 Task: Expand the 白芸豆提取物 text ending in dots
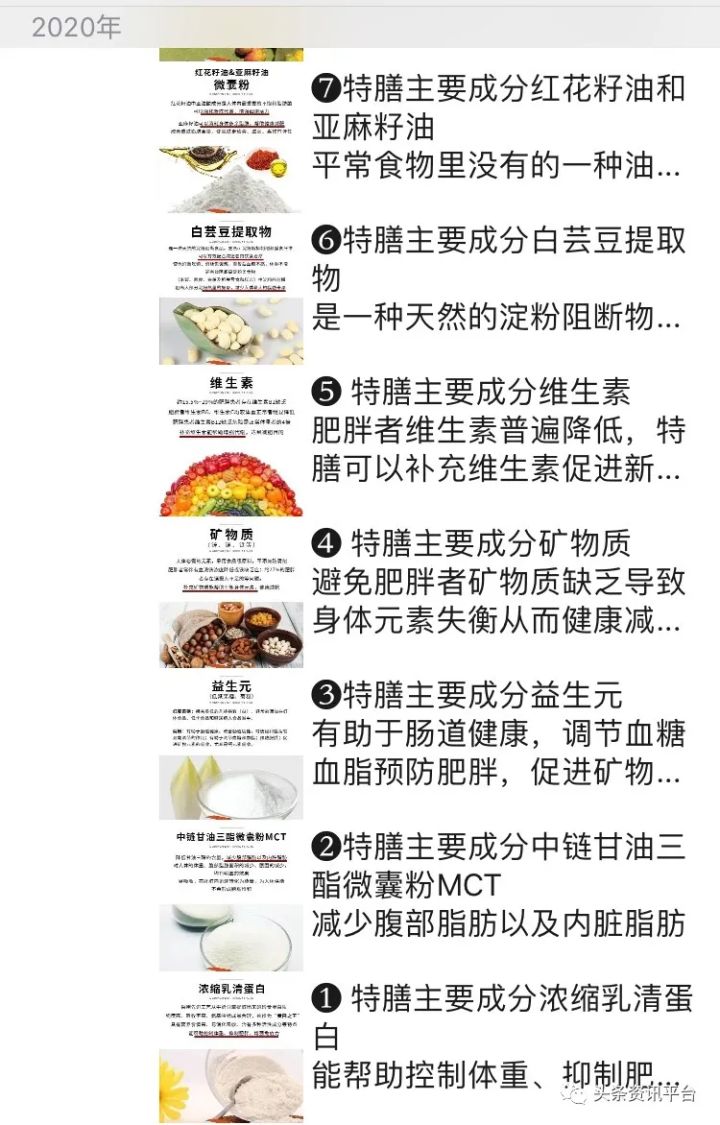coord(668,322)
